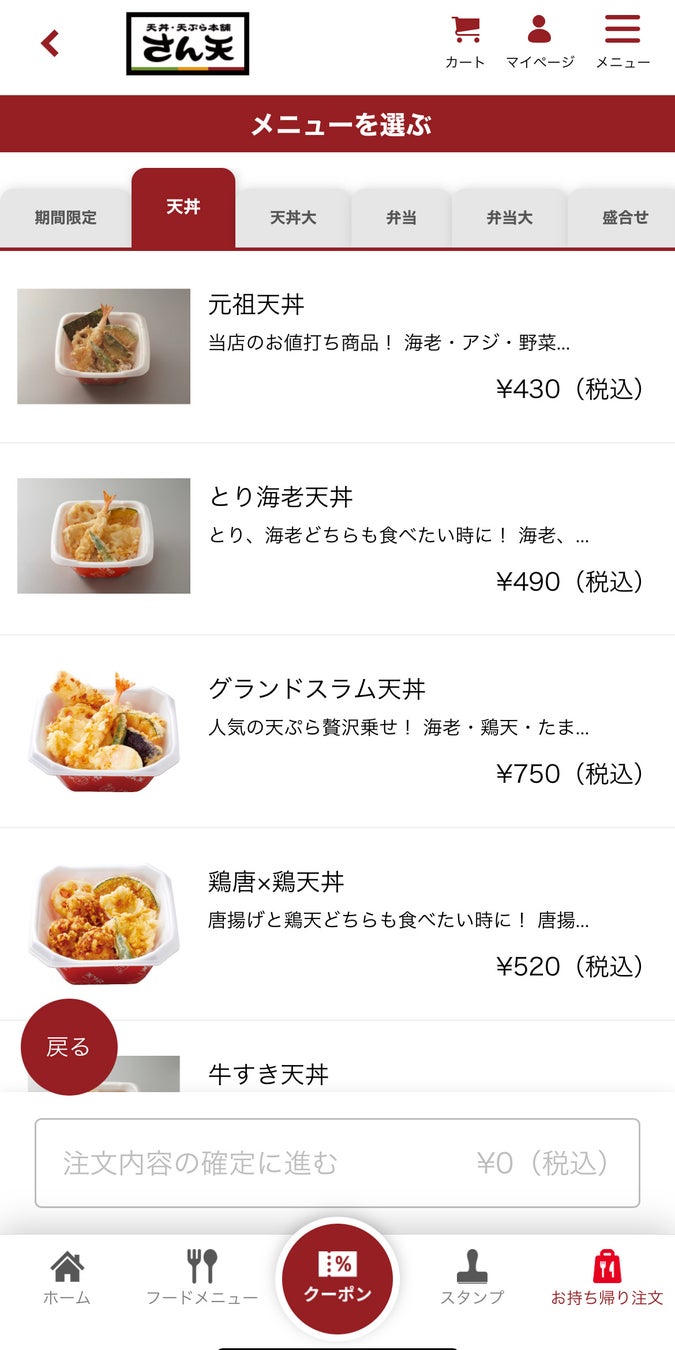Switch to the 弁当 tab
The image size is (675, 1350).
[x=401, y=218]
